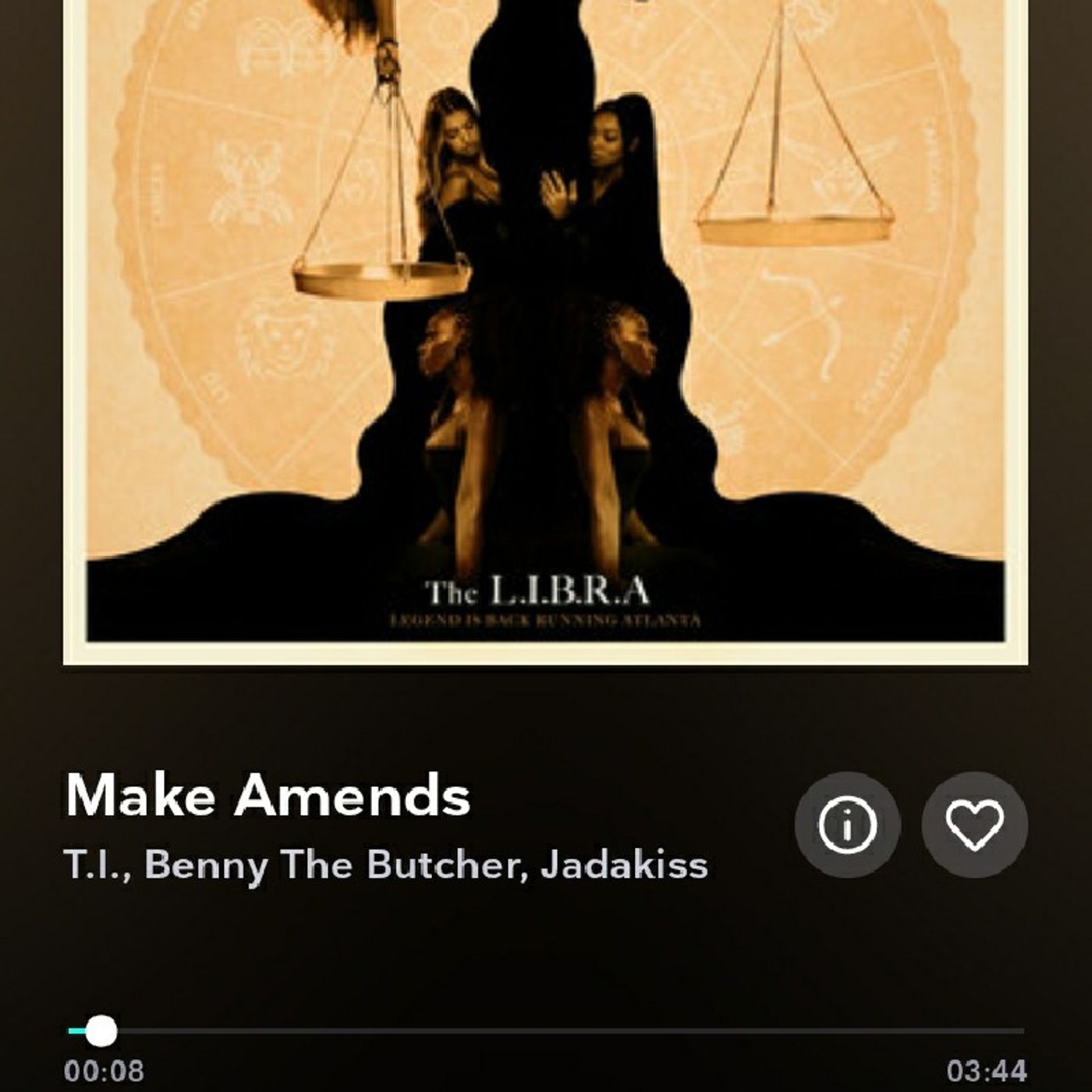The width and height of the screenshot is (1092, 1092).
Task: Open The L.I.B.R.A album artwork
Action: (546, 328)
